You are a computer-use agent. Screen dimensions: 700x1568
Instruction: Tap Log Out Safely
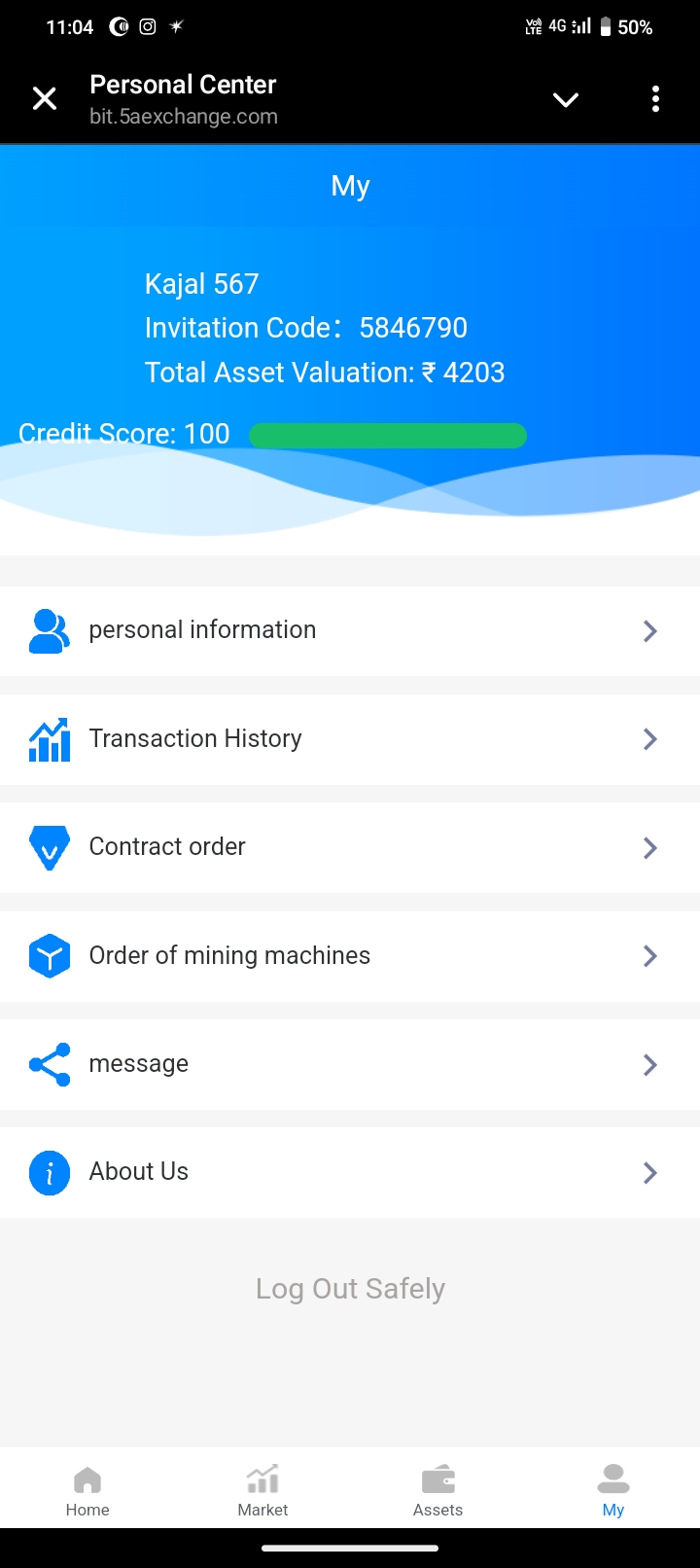350,1289
